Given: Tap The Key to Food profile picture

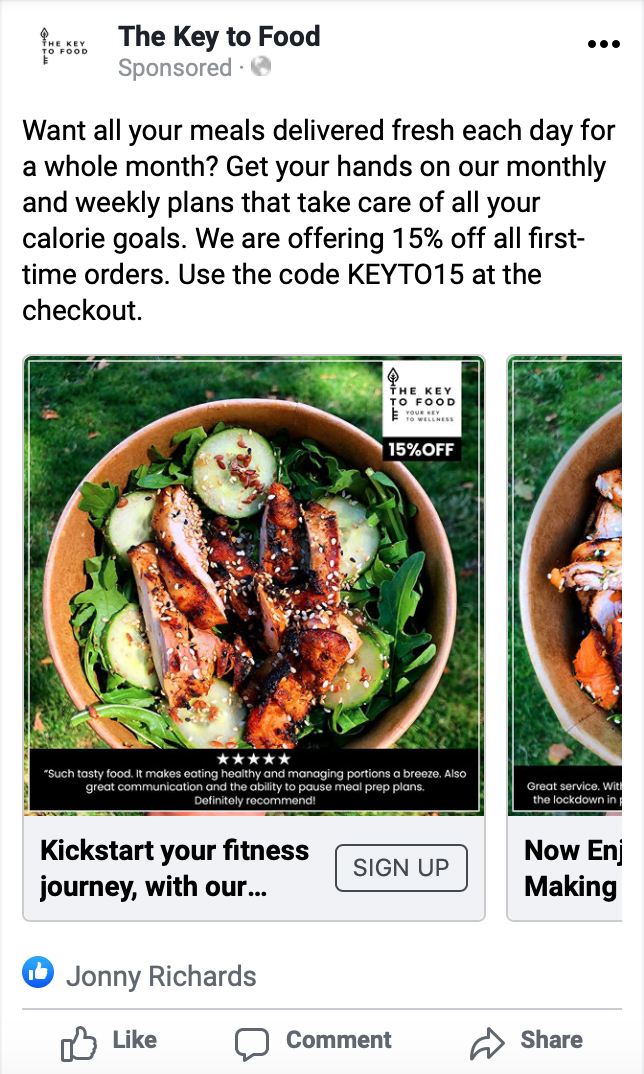Looking at the screenshot, I should click(63, 47).
